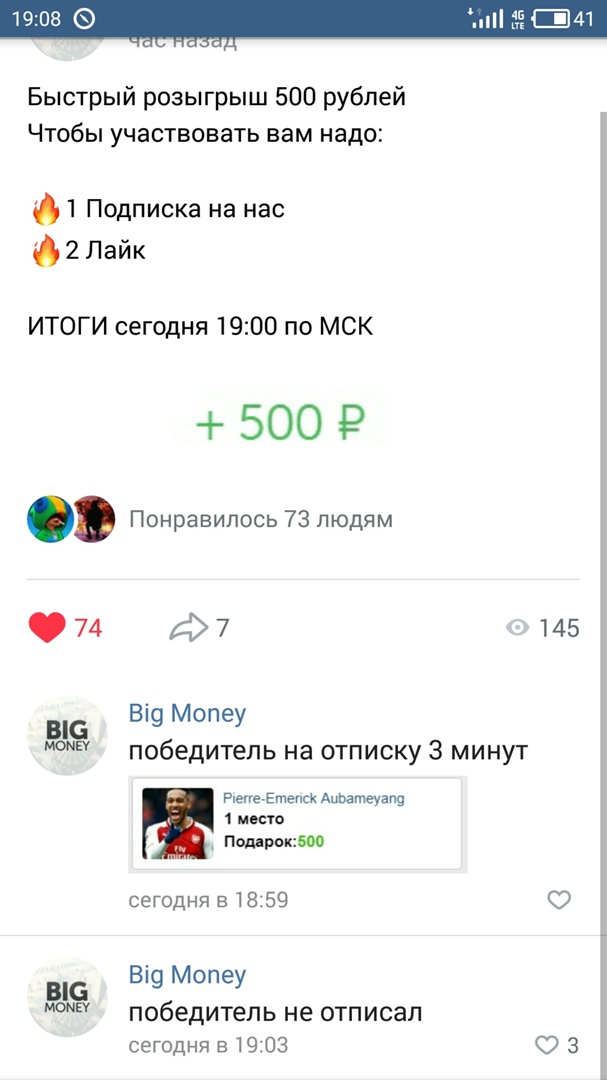This screenshot has height=1080, width=607.
Task: Like the "победитель не отписал" comment
Action: (547, 1045)
